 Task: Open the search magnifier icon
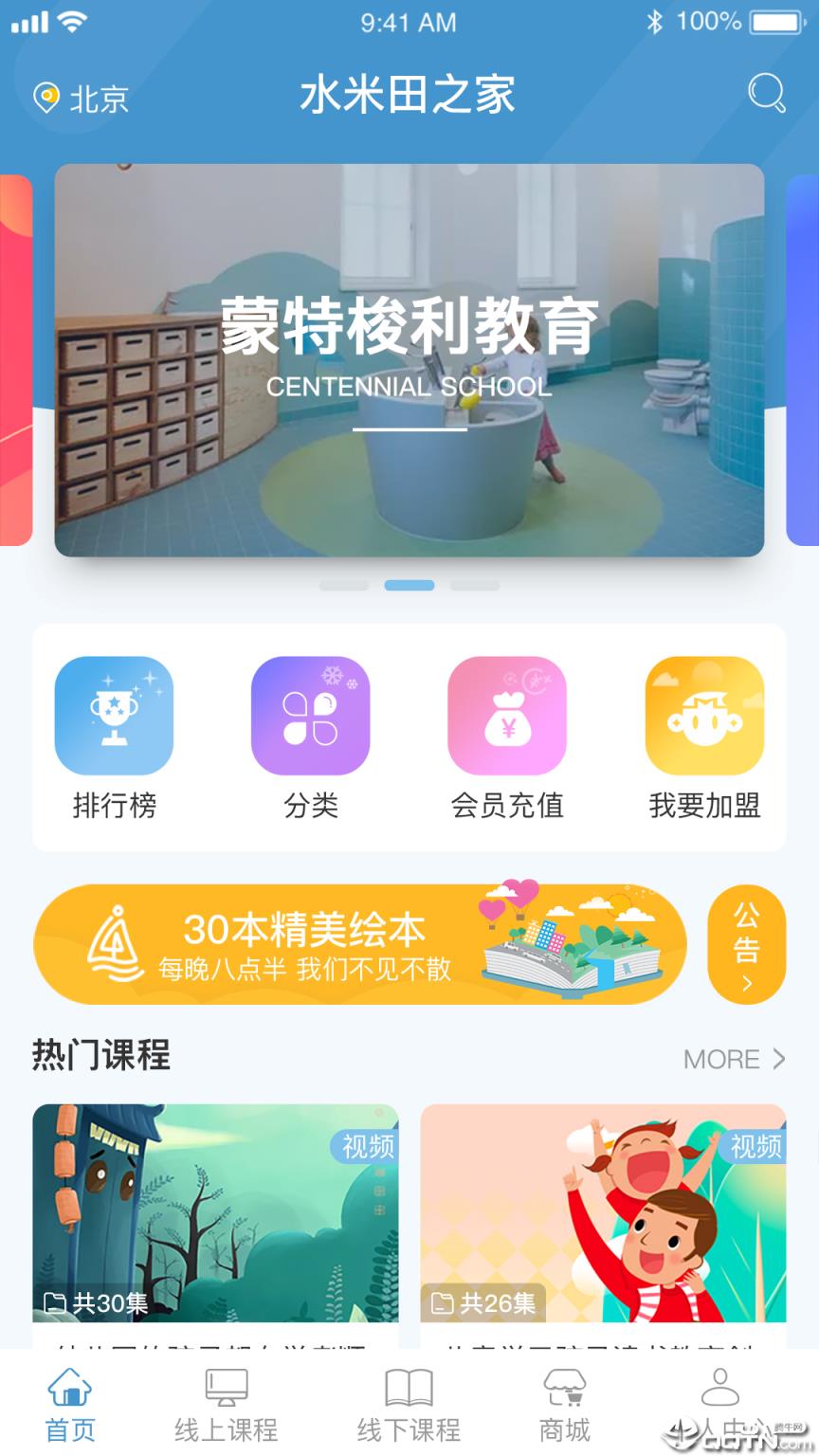click(x=764, y=95)
